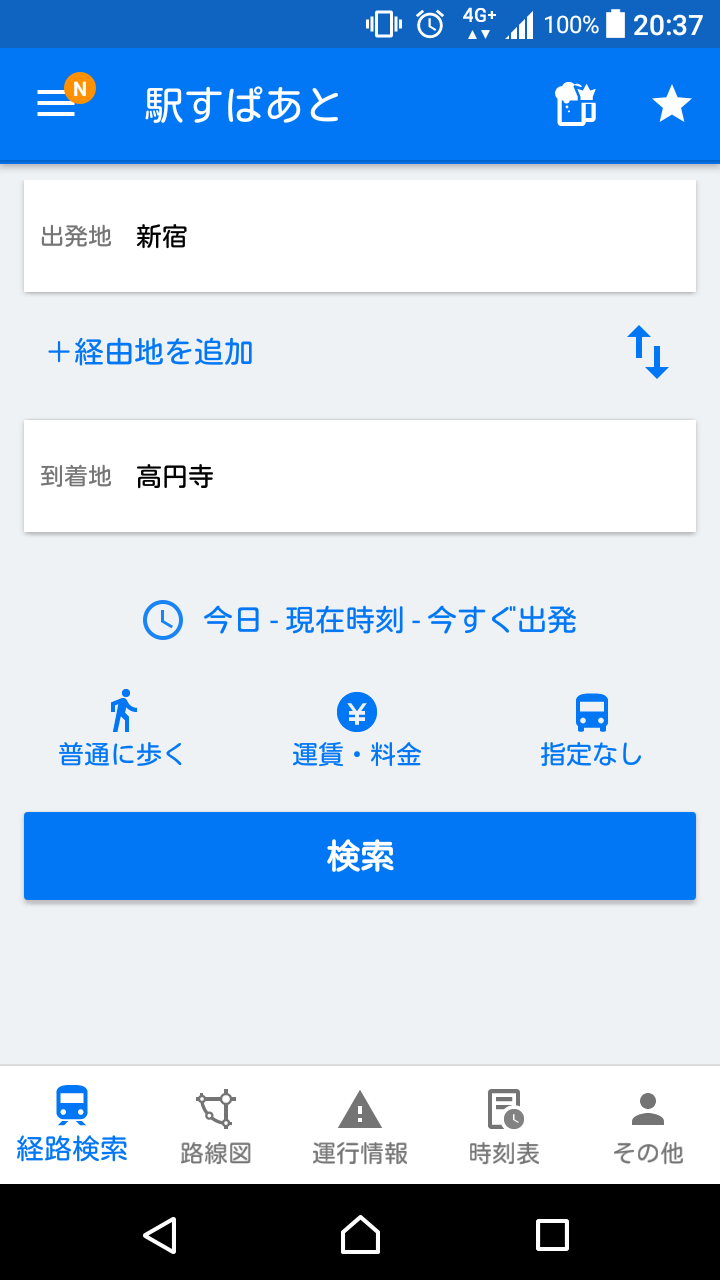This screenshot has height=1280, width=720.
Task: Open the 時刻表 timetable tab
Action: click(504, 1126)
